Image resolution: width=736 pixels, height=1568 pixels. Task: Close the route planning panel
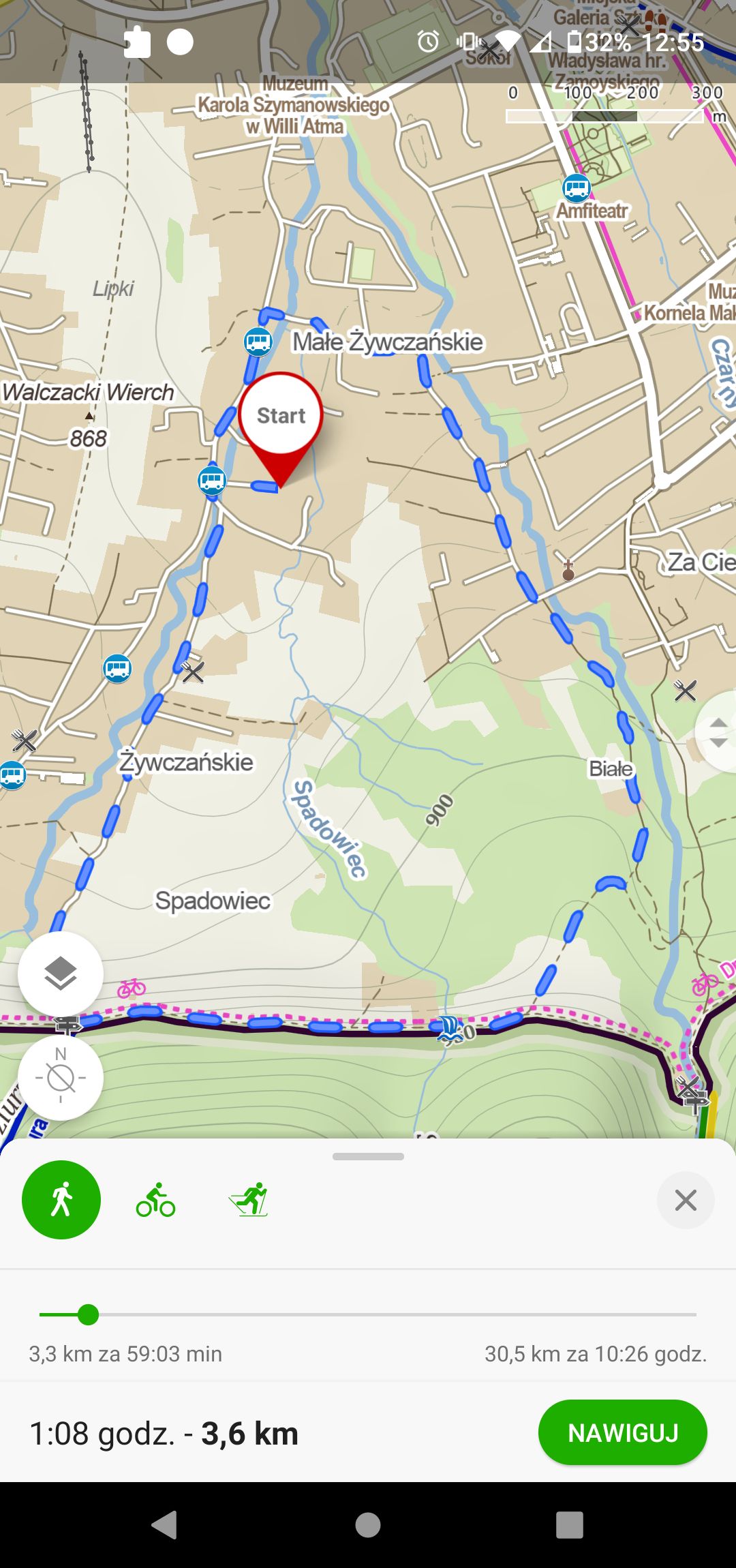(686, 1200)
